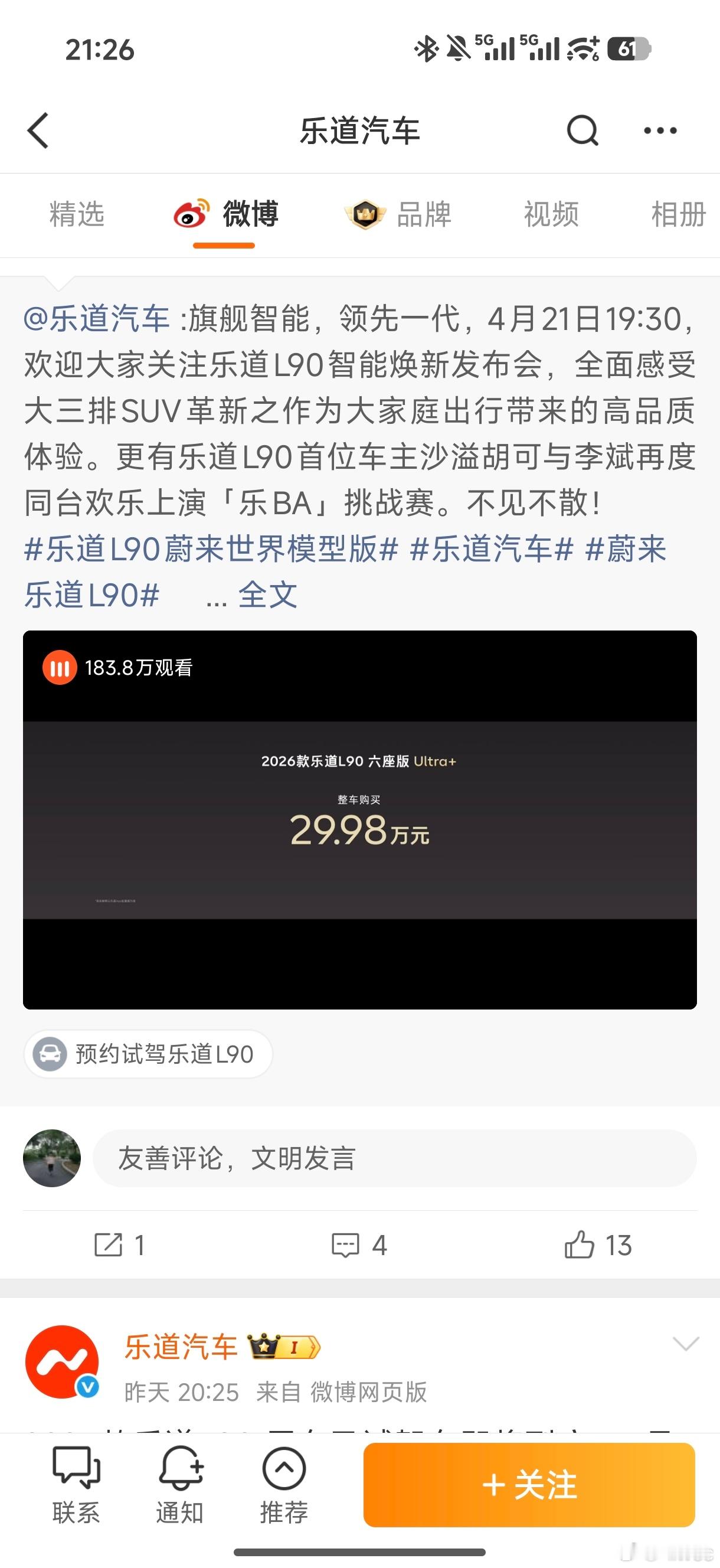Open the search on 乐道汽车 profile
This screenshot has height=1568, width=720.
[x=582, y=130]
